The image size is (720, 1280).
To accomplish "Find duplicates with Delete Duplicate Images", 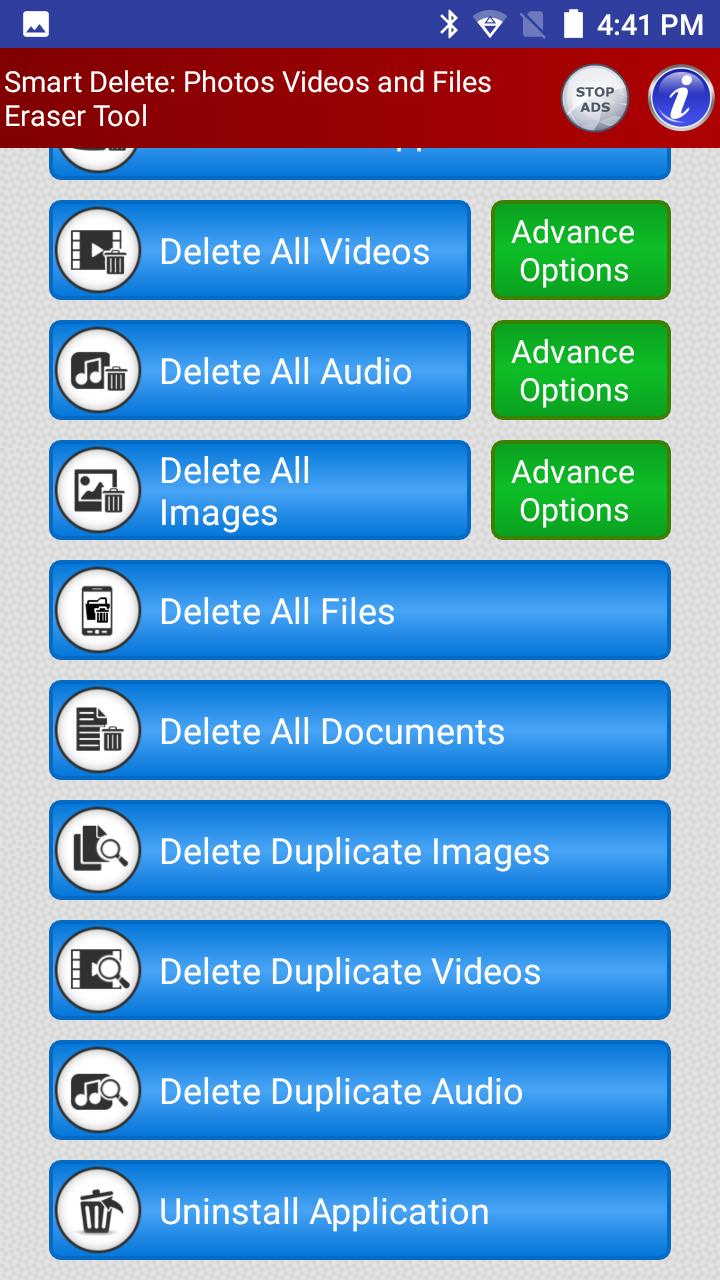I will point(360,850).
